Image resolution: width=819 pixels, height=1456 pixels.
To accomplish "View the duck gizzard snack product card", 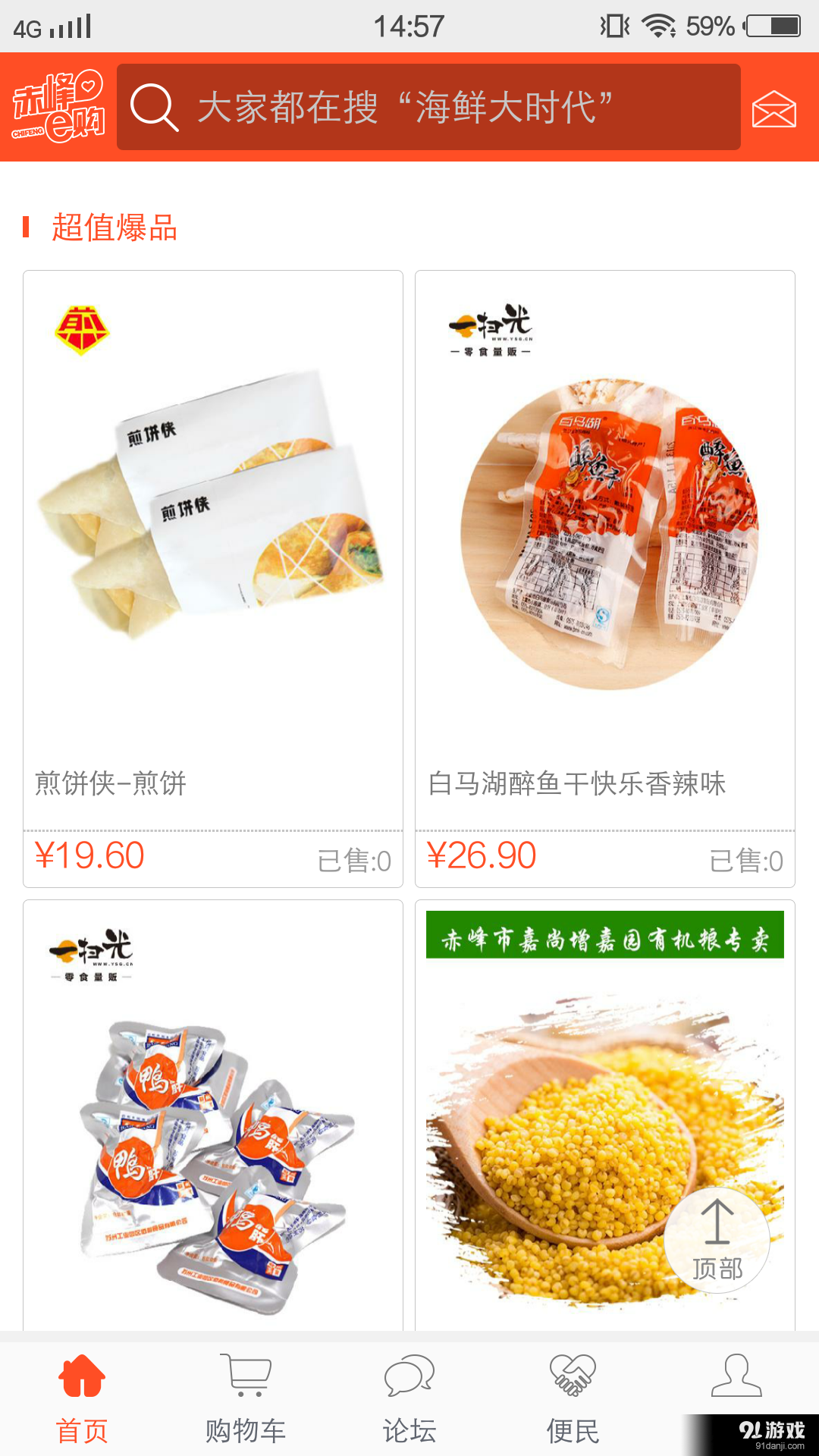I will click(213, 1115).
